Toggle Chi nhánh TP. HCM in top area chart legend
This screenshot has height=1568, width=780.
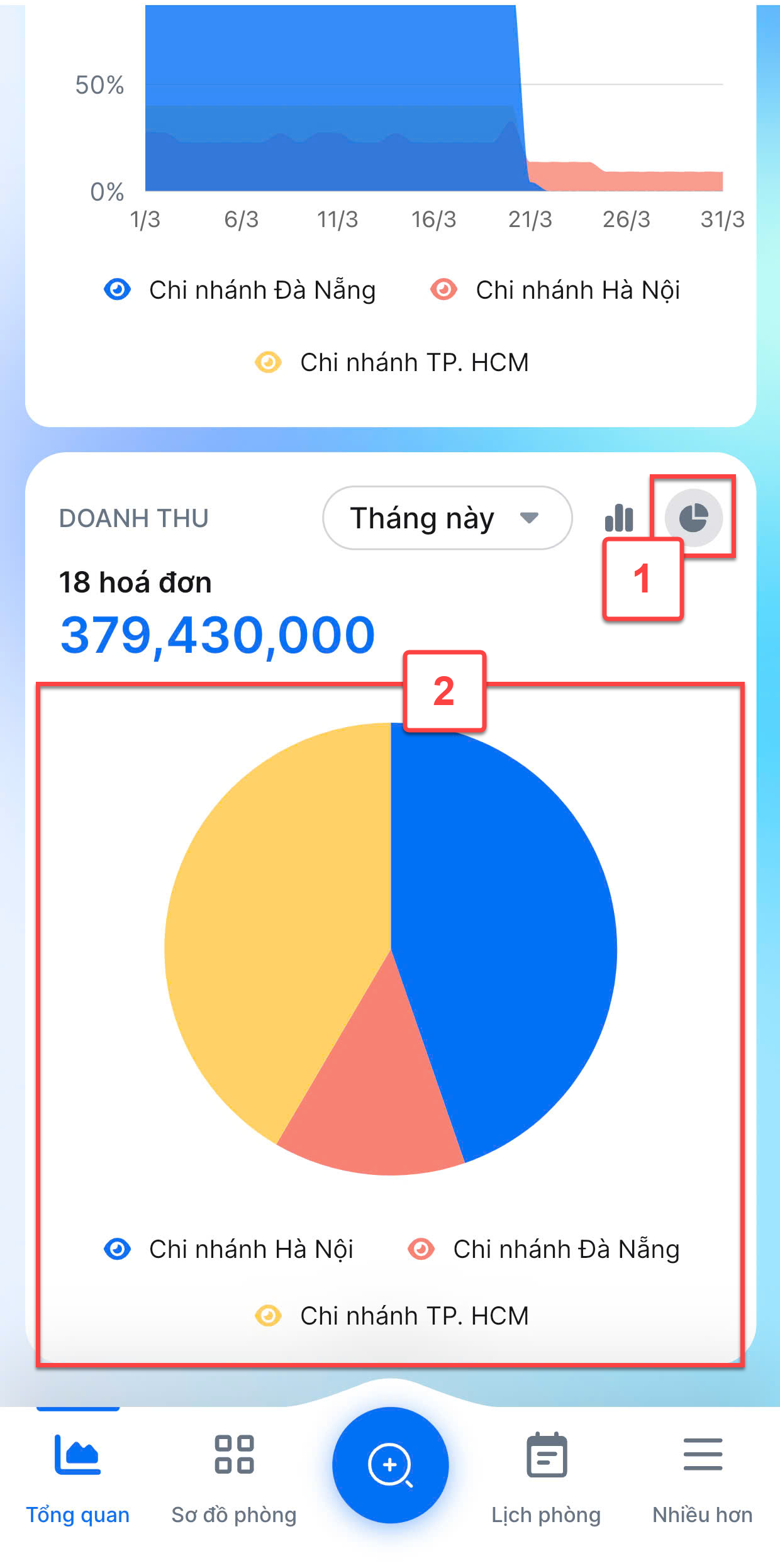pyautogui.click(x=391, y=362)
